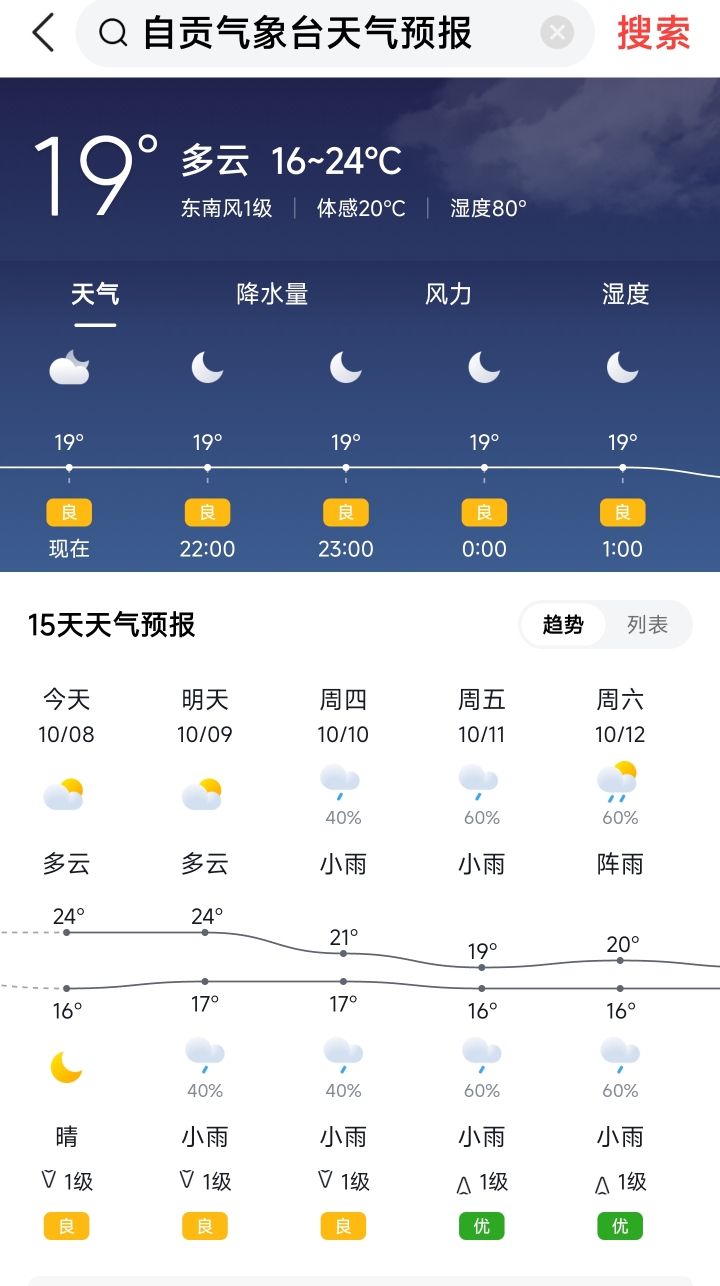Select the 天气 tab

click(95, 294)
